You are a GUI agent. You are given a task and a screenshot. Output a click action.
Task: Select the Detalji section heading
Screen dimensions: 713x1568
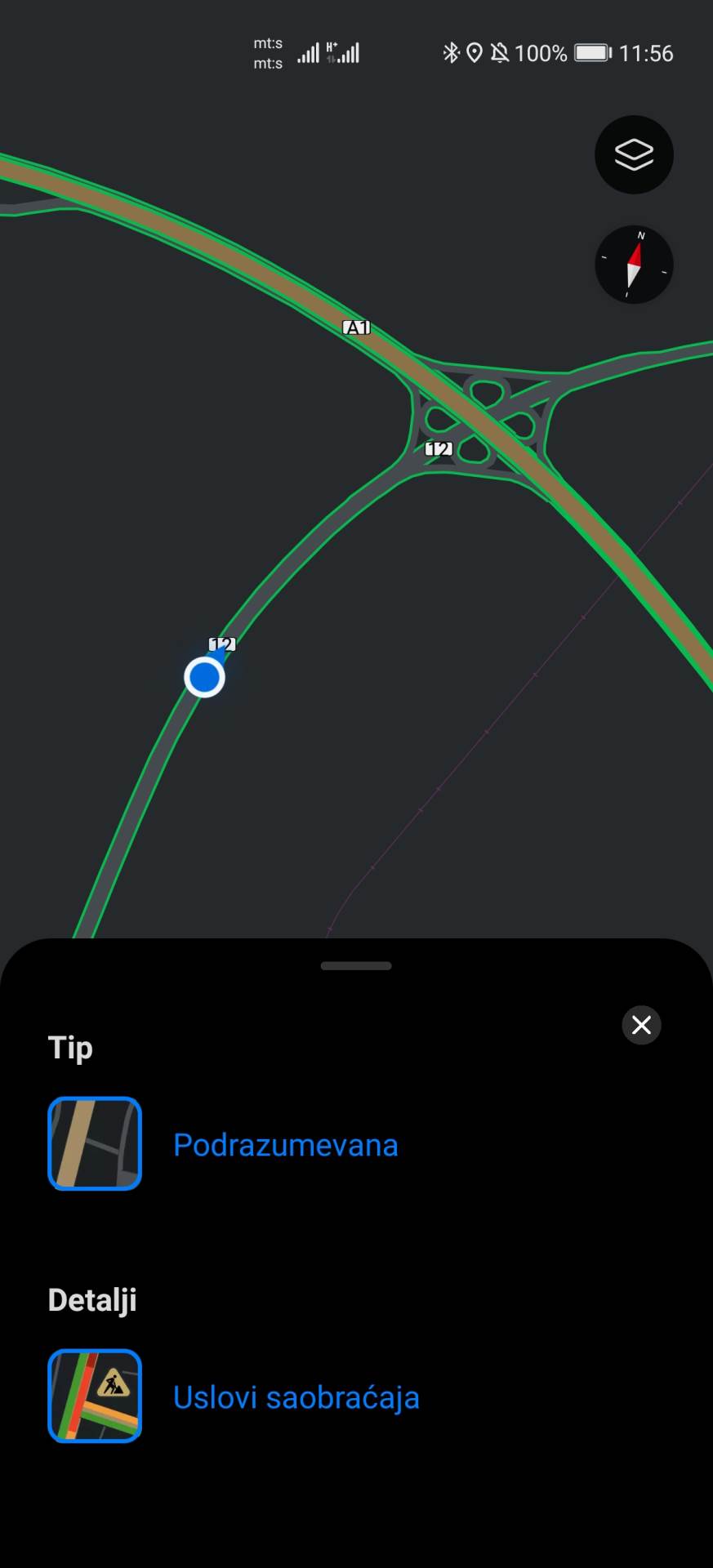(91, 1299)
